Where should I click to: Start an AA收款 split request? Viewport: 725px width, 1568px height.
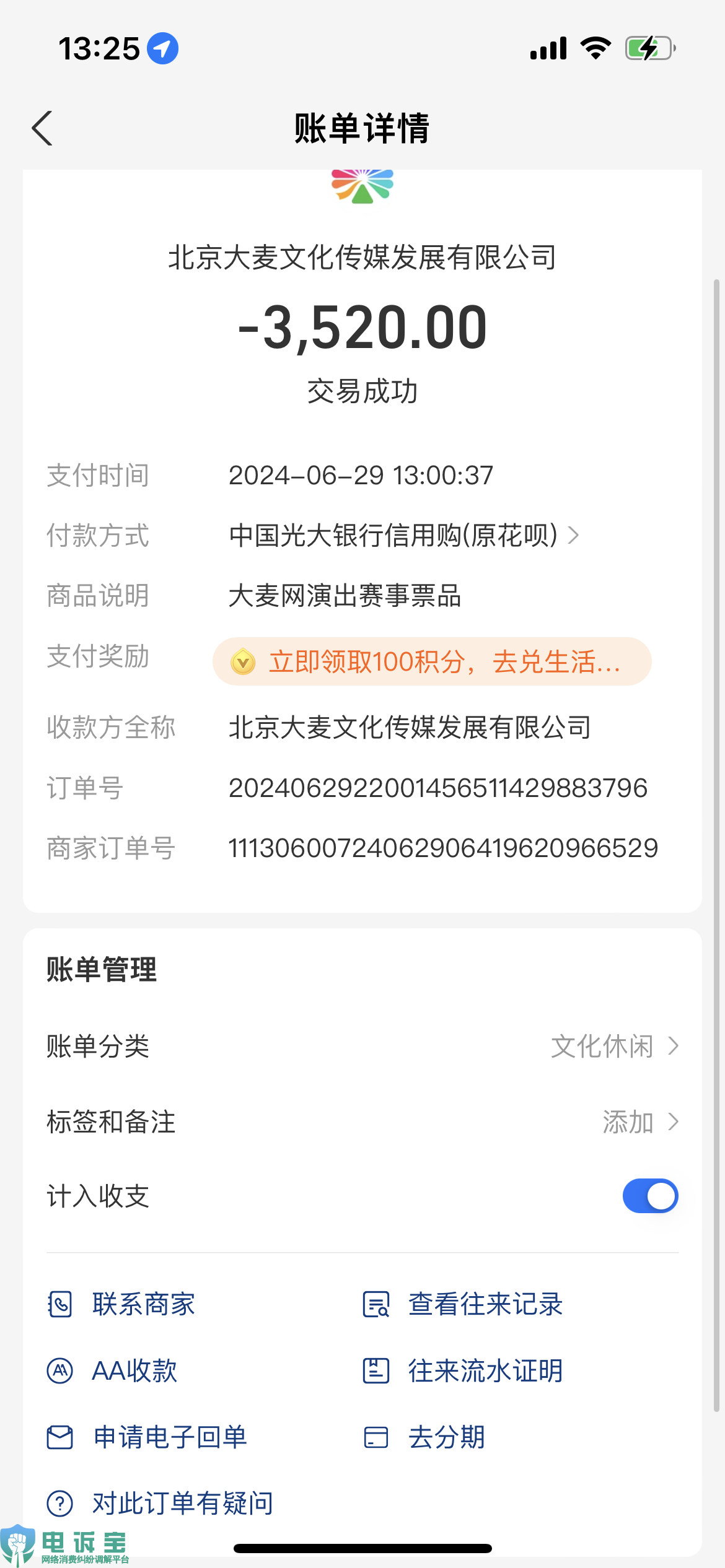pyautogui.click(x=113, y=1370)
